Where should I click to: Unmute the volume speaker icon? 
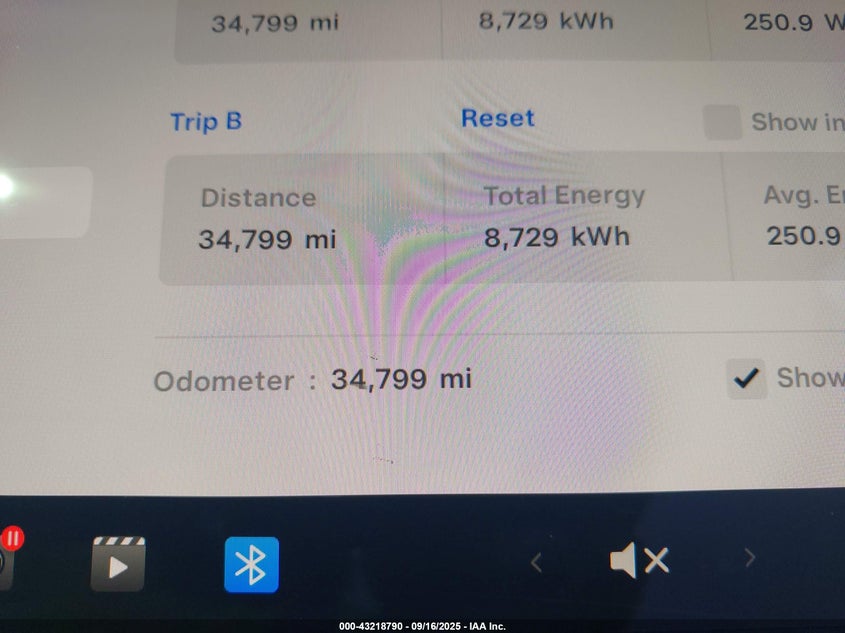pos(638,561)
